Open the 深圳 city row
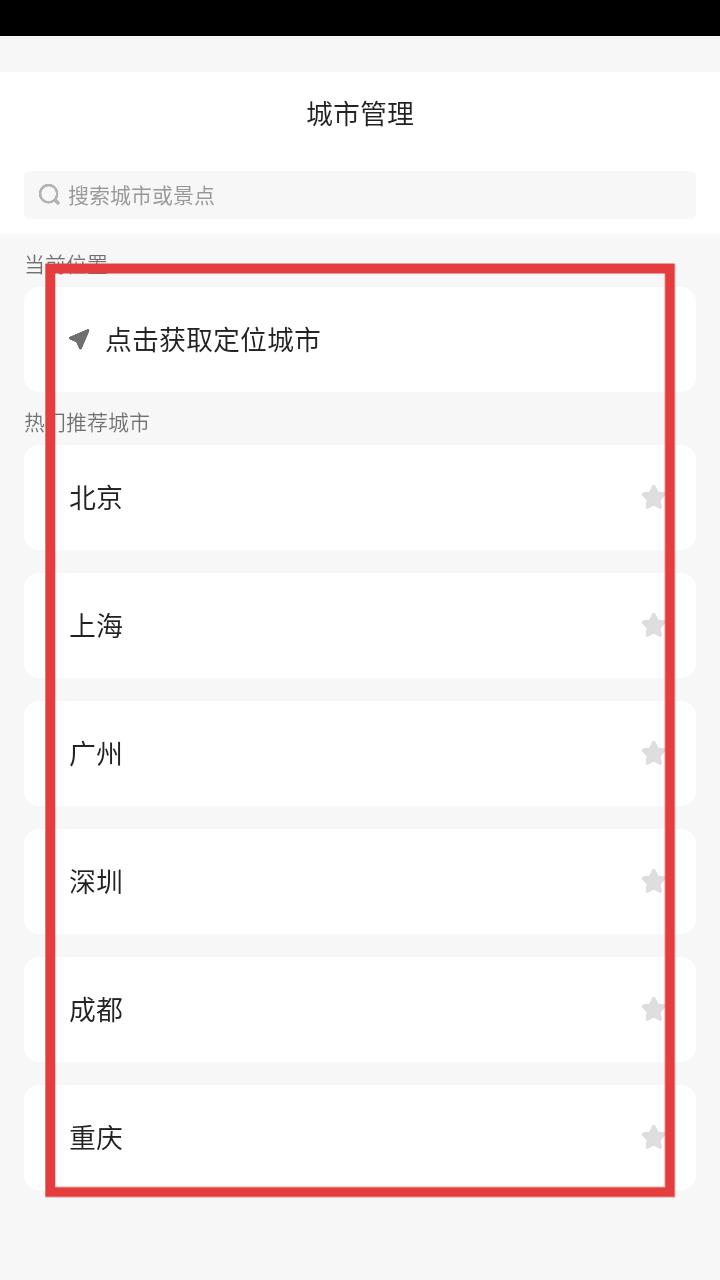This screenshot has height=1280, width=720. click(x=360, y=881)
